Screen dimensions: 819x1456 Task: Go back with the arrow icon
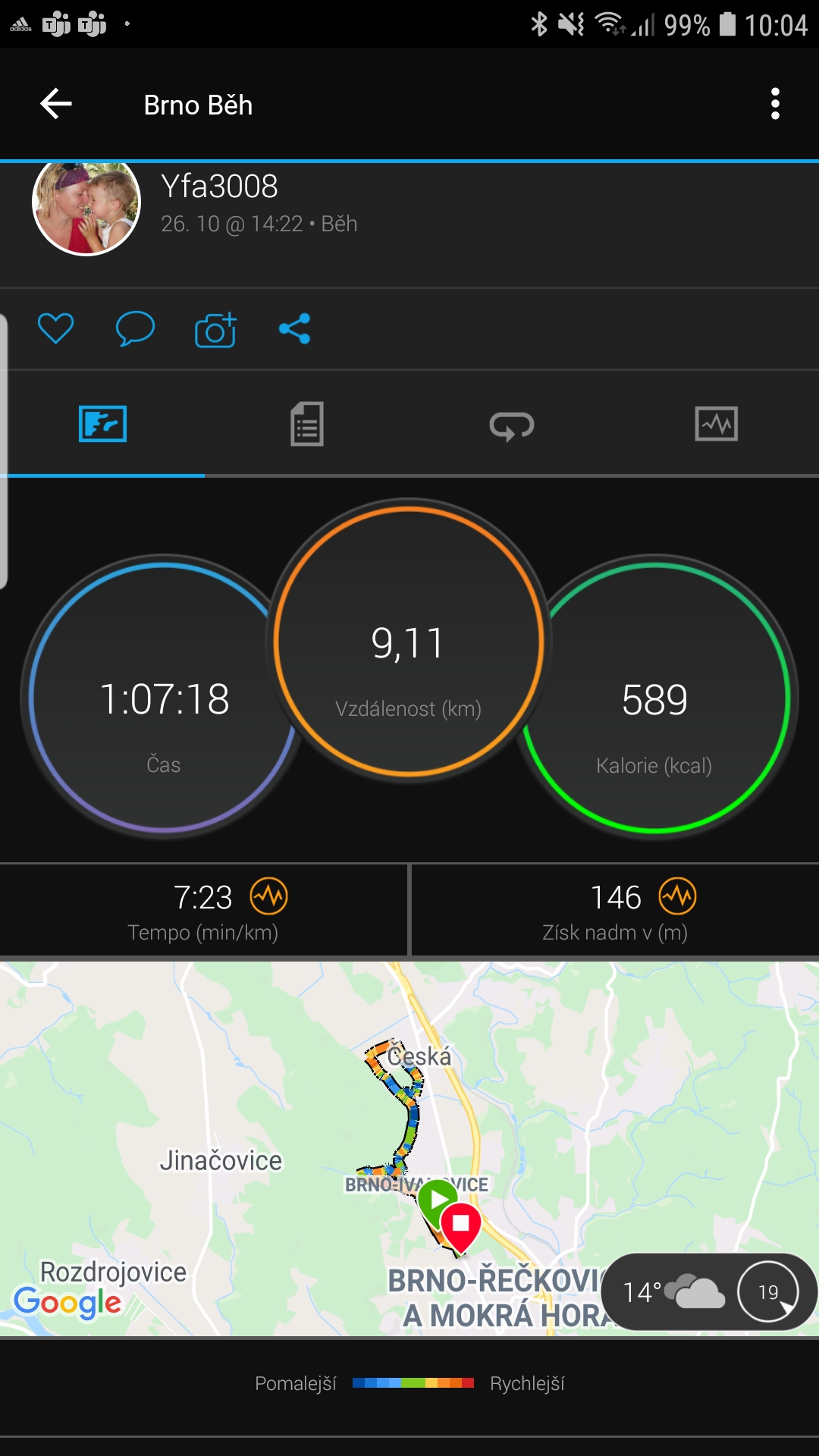tap(56, 104)
